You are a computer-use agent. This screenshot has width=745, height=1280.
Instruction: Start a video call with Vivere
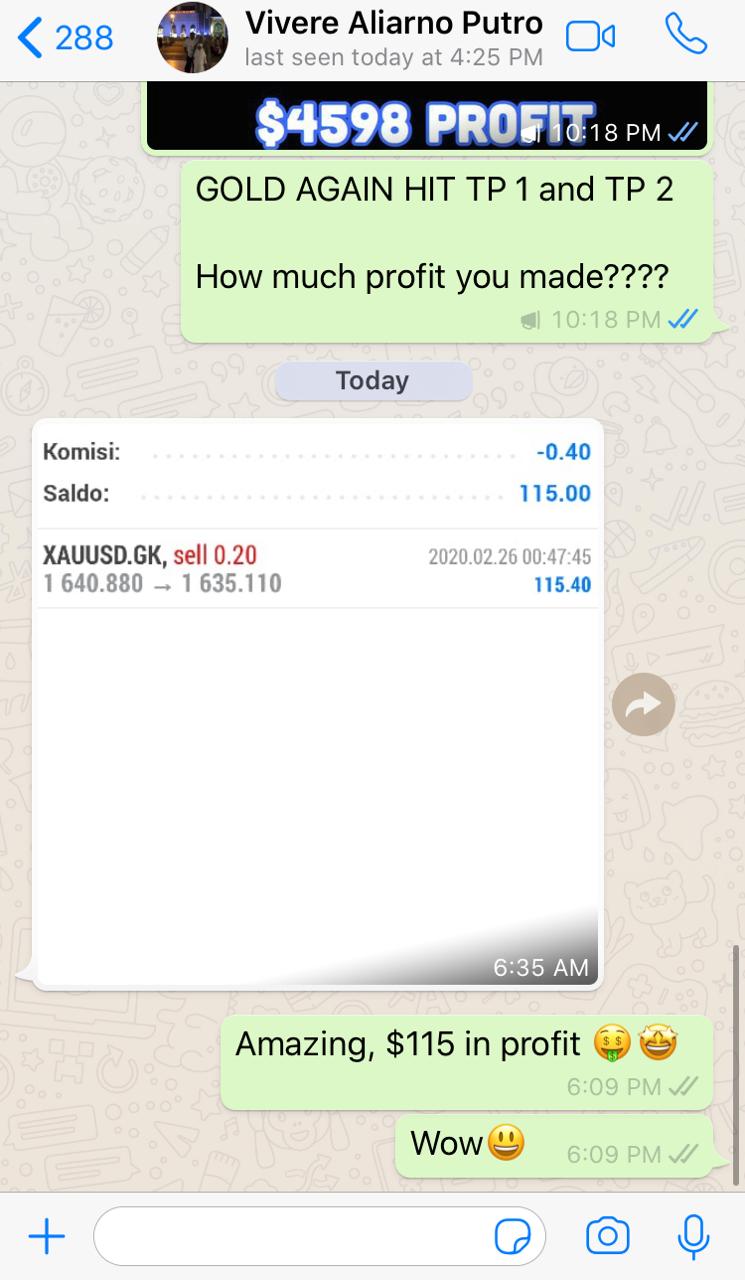click(590, 38)
